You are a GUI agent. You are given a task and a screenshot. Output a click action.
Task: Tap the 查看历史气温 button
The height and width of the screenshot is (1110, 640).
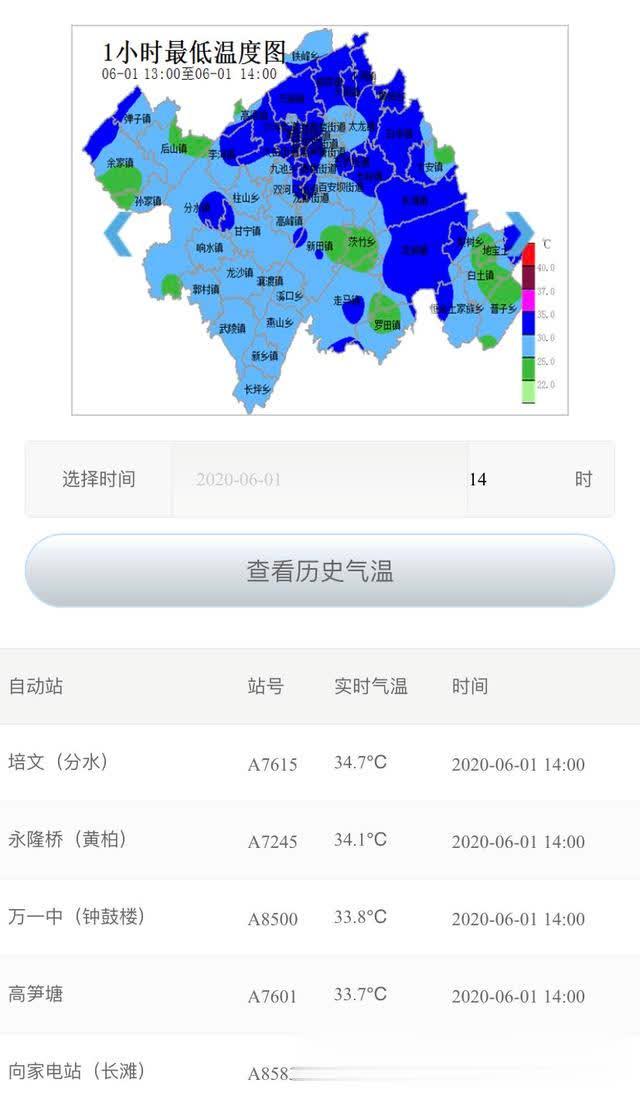point(320,571)
